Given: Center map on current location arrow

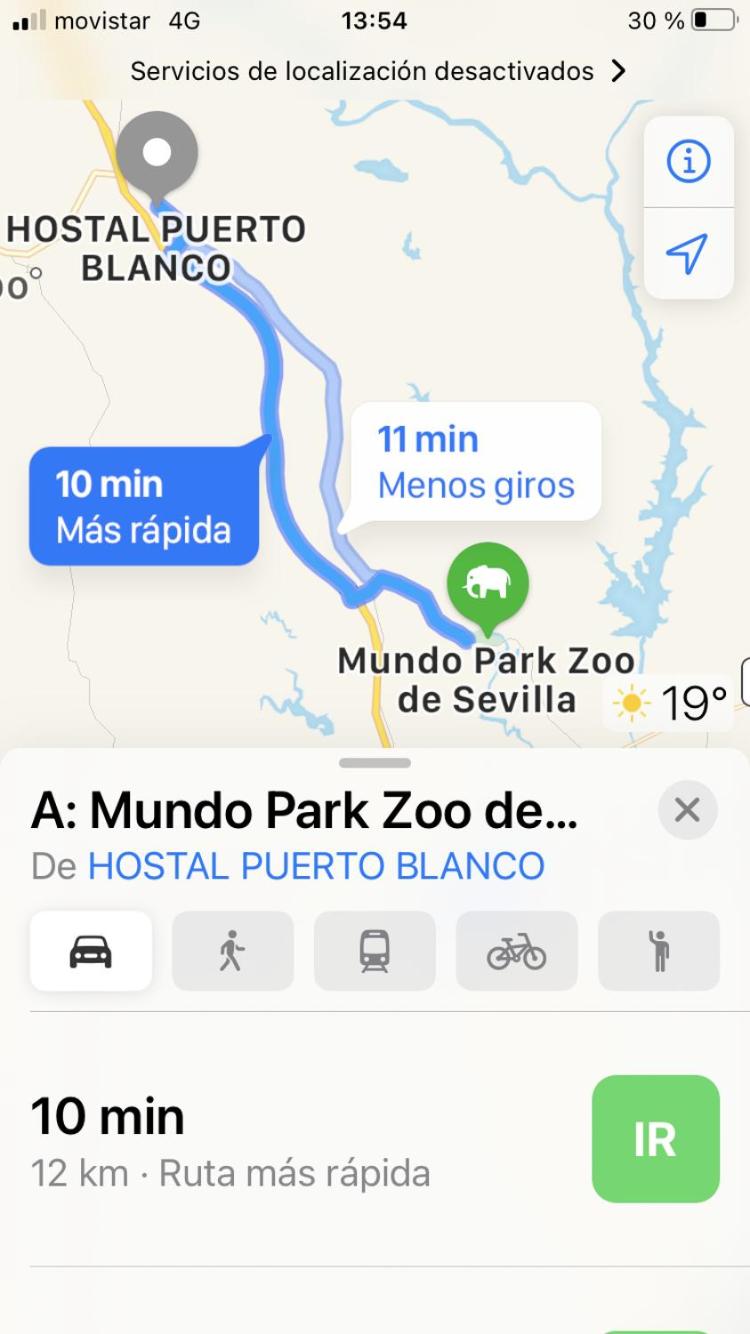Looking at the screenshot, I should tap(688, 253).
